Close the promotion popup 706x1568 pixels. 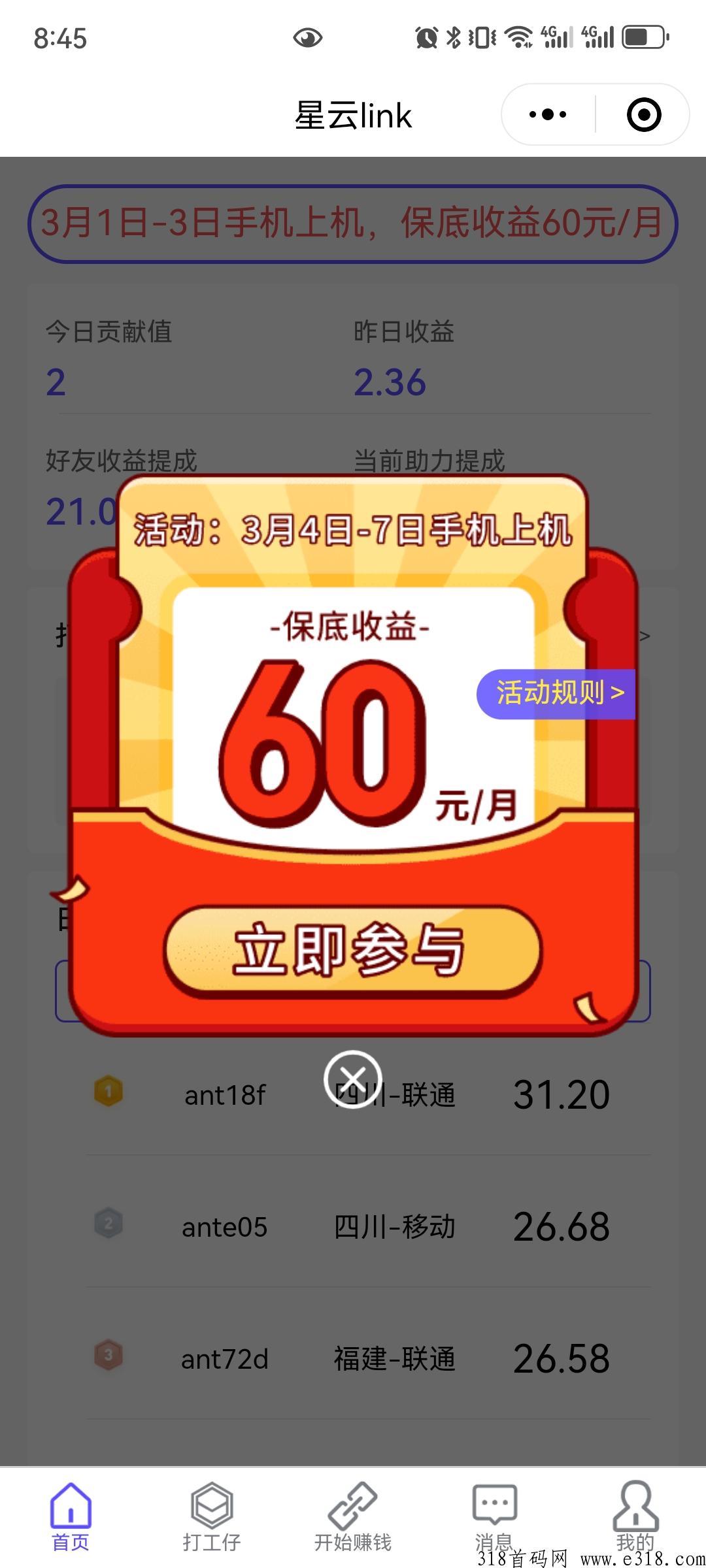coord(353,1079)
